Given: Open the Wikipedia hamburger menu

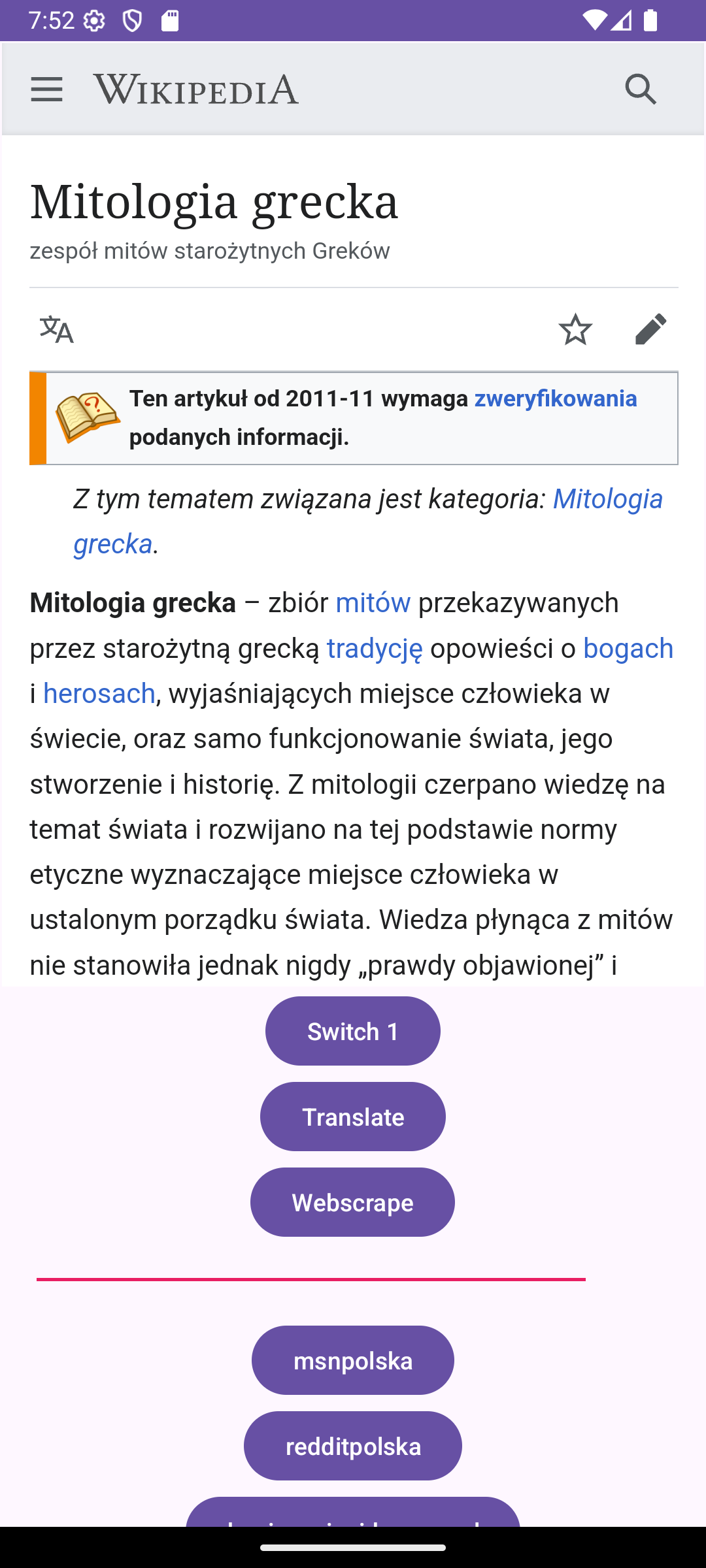Looking at the screenshot, I should point(47,89).
